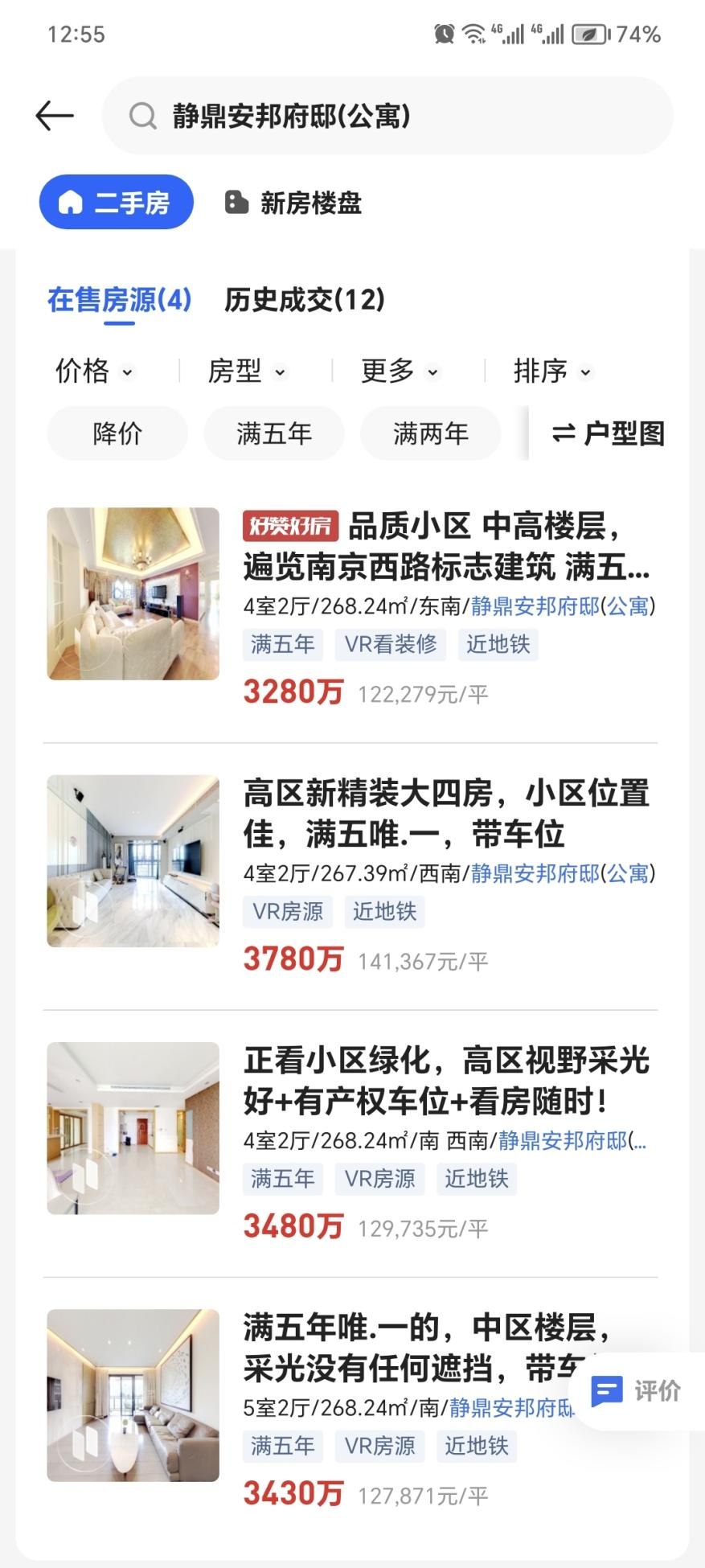705x1568 pixels.
Task: Switch to 新房楼盘 tab
Action: tap(293, 203)
